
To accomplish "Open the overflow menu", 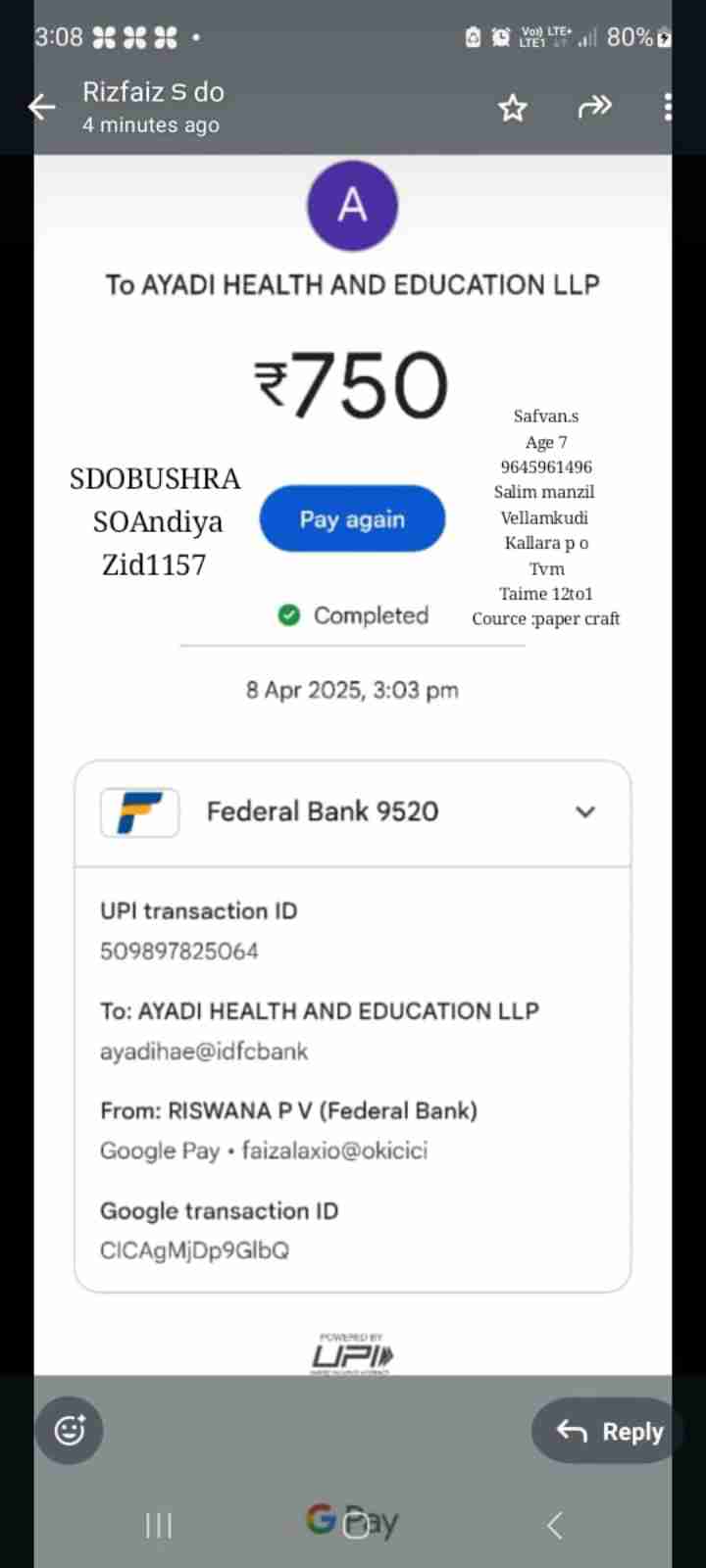I will 667,107.
